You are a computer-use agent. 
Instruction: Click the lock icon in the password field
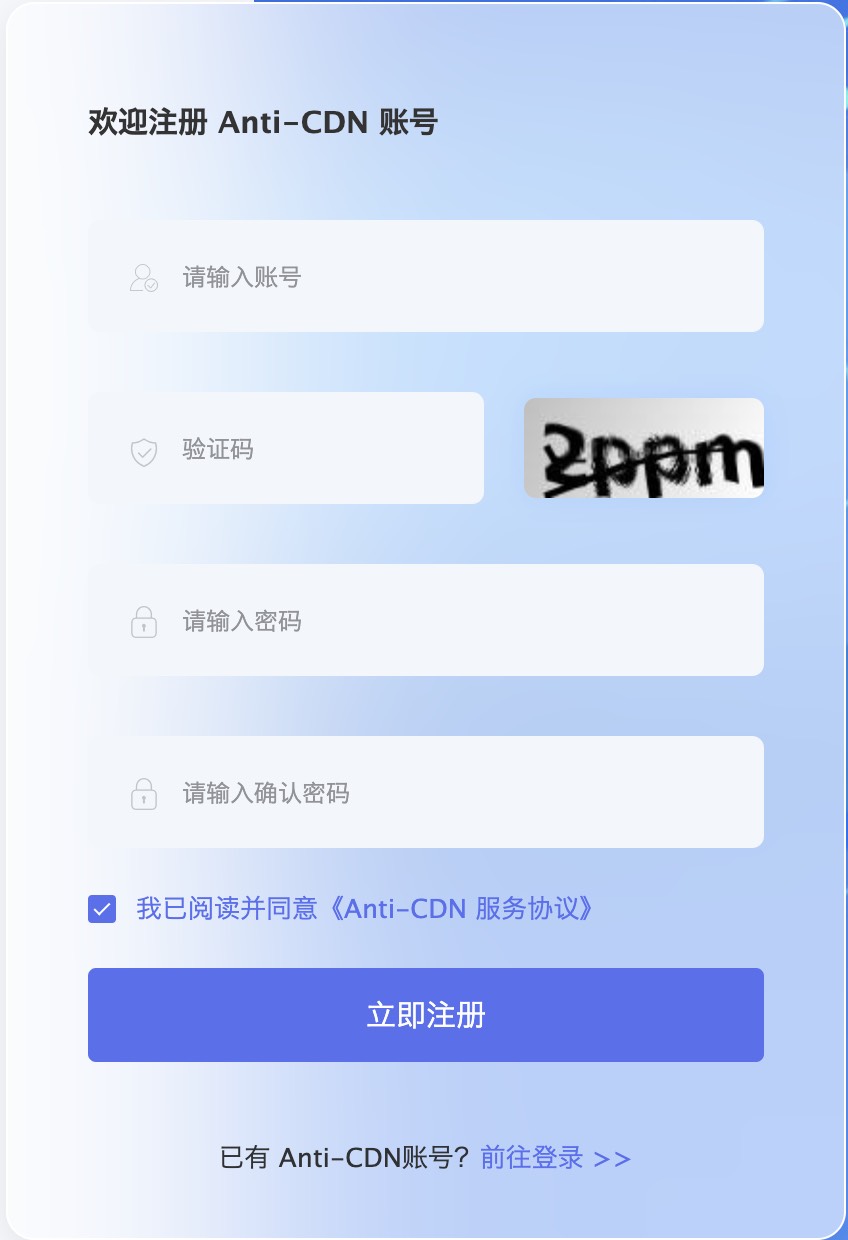(144, 621)
